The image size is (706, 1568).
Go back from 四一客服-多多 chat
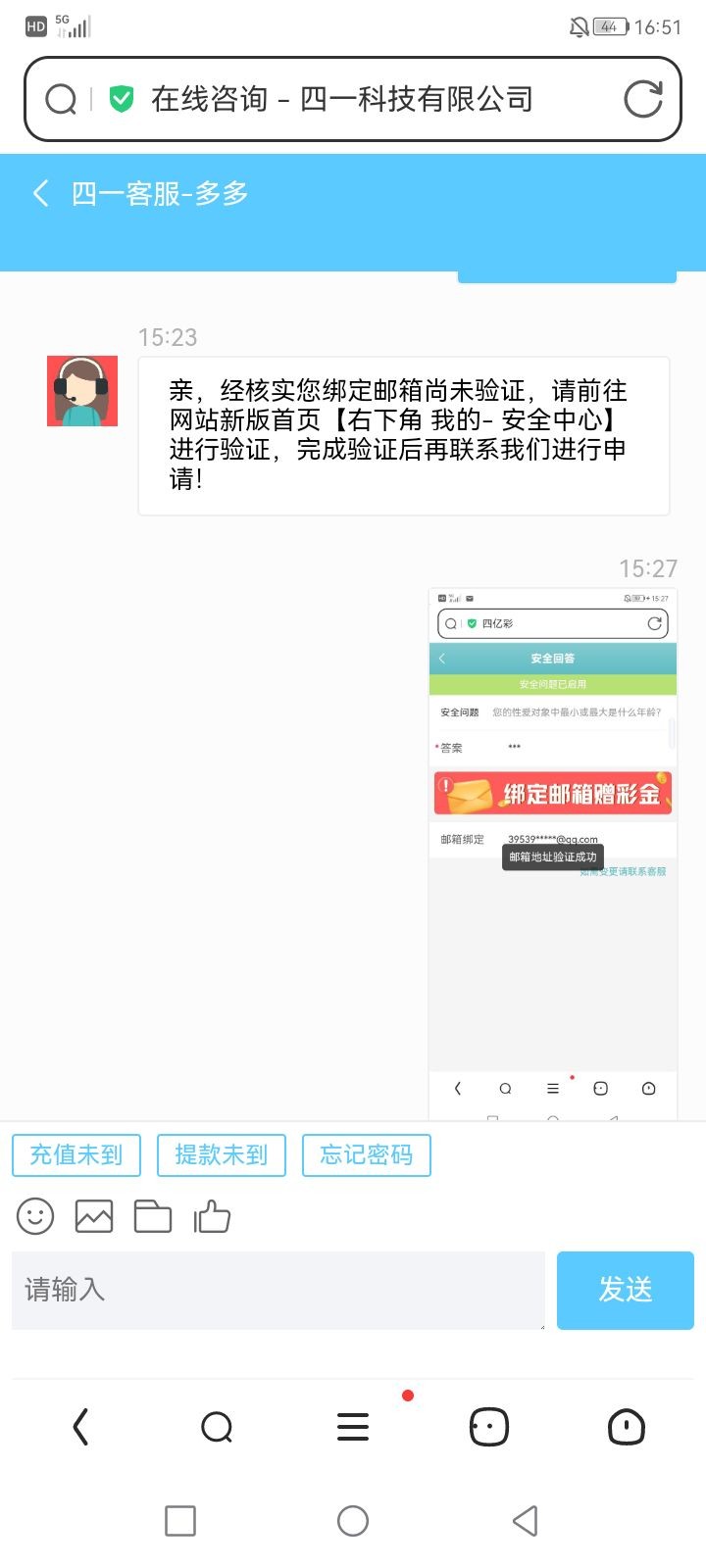[41, 193]
